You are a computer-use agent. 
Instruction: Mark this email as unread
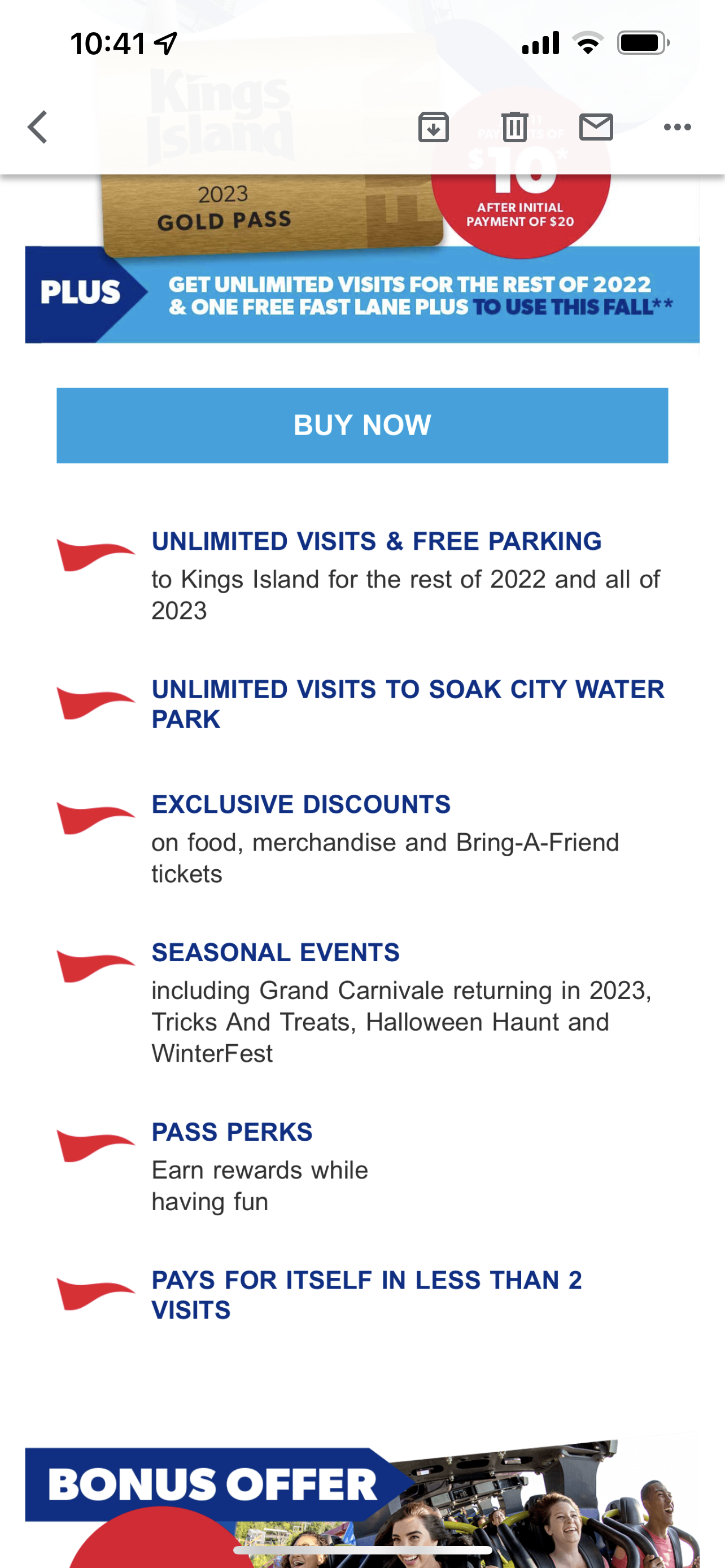point(596,127)
